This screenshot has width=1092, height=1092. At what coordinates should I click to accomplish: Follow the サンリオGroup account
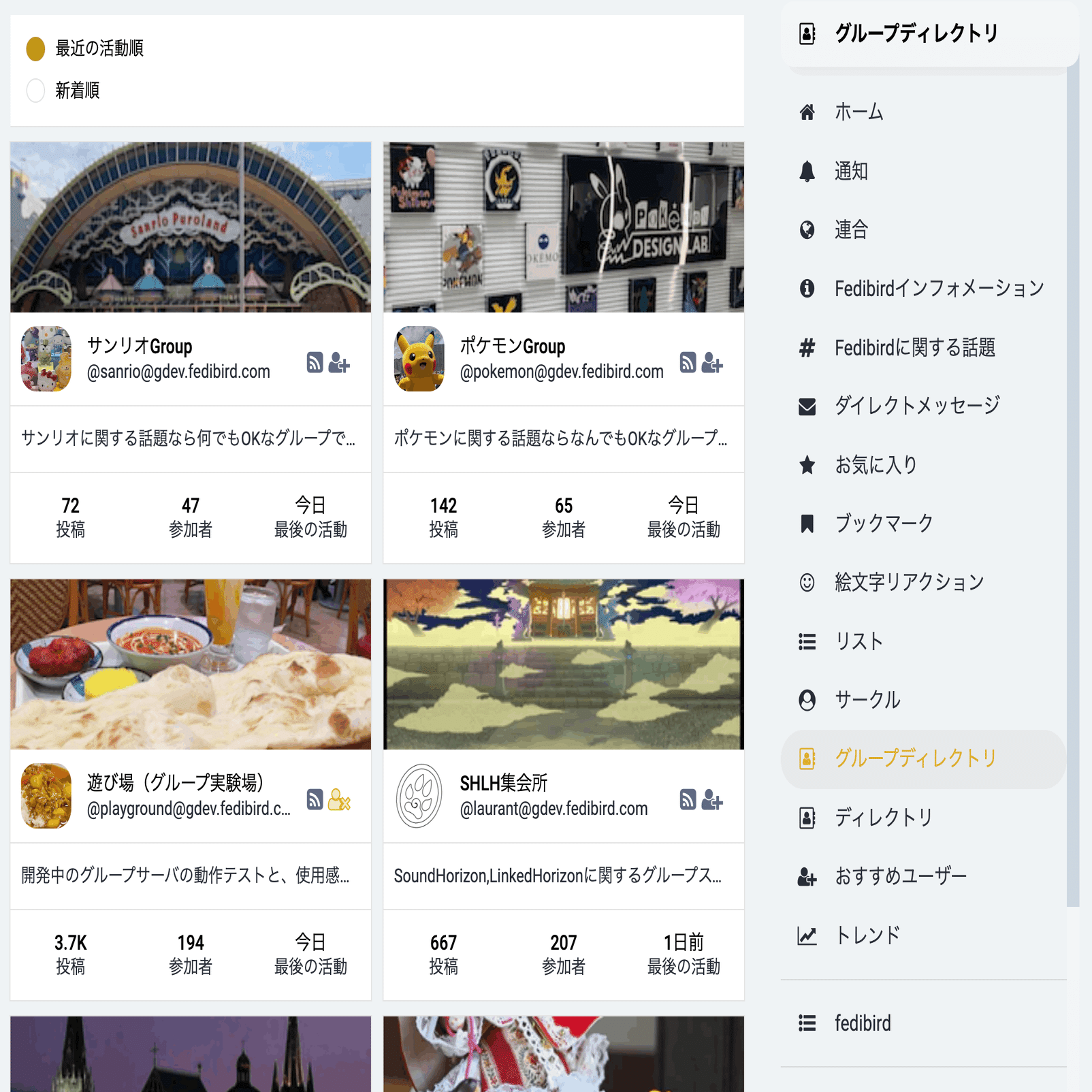pos(339,363)
